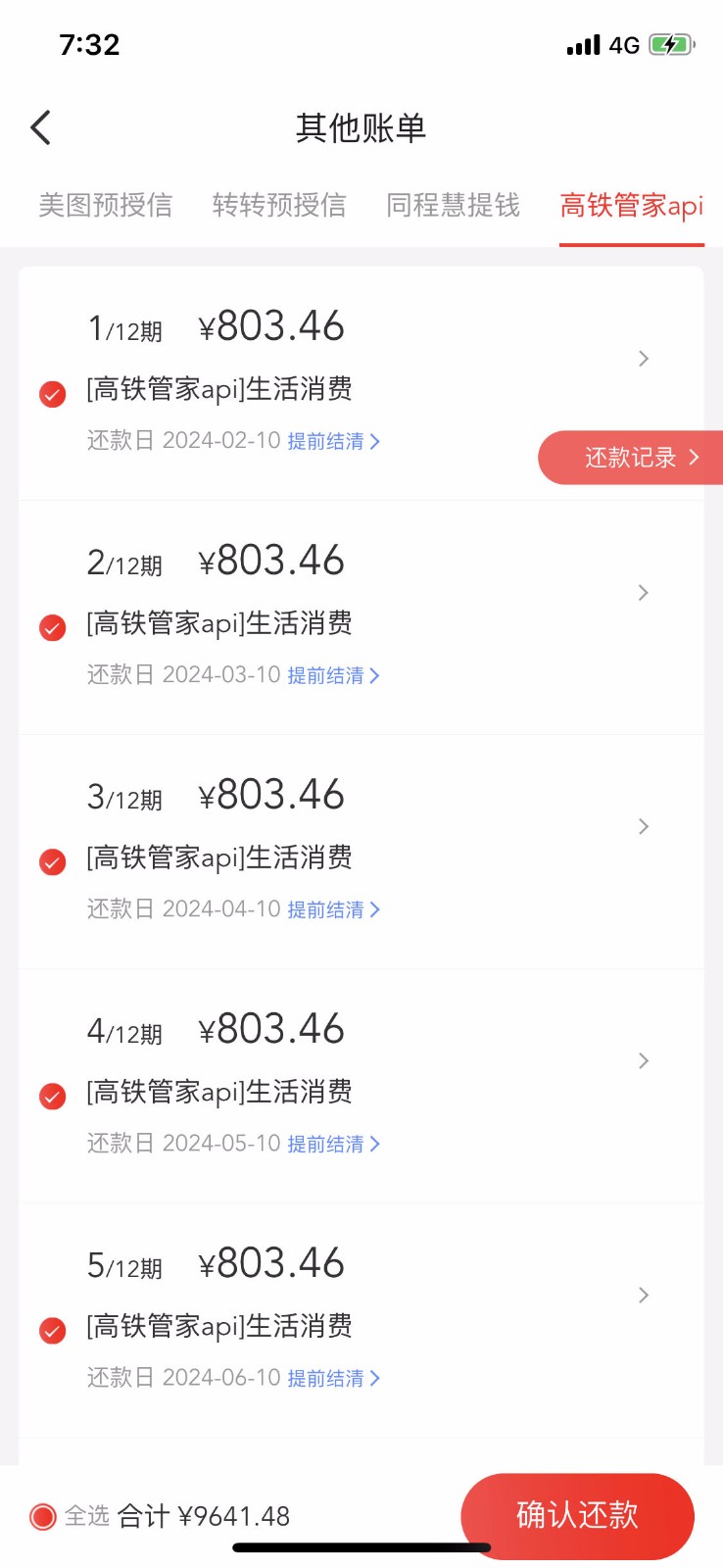Uncheck installment 4/12期
This screenshot has height=1568, width=723.
[x=52, y=1097]
